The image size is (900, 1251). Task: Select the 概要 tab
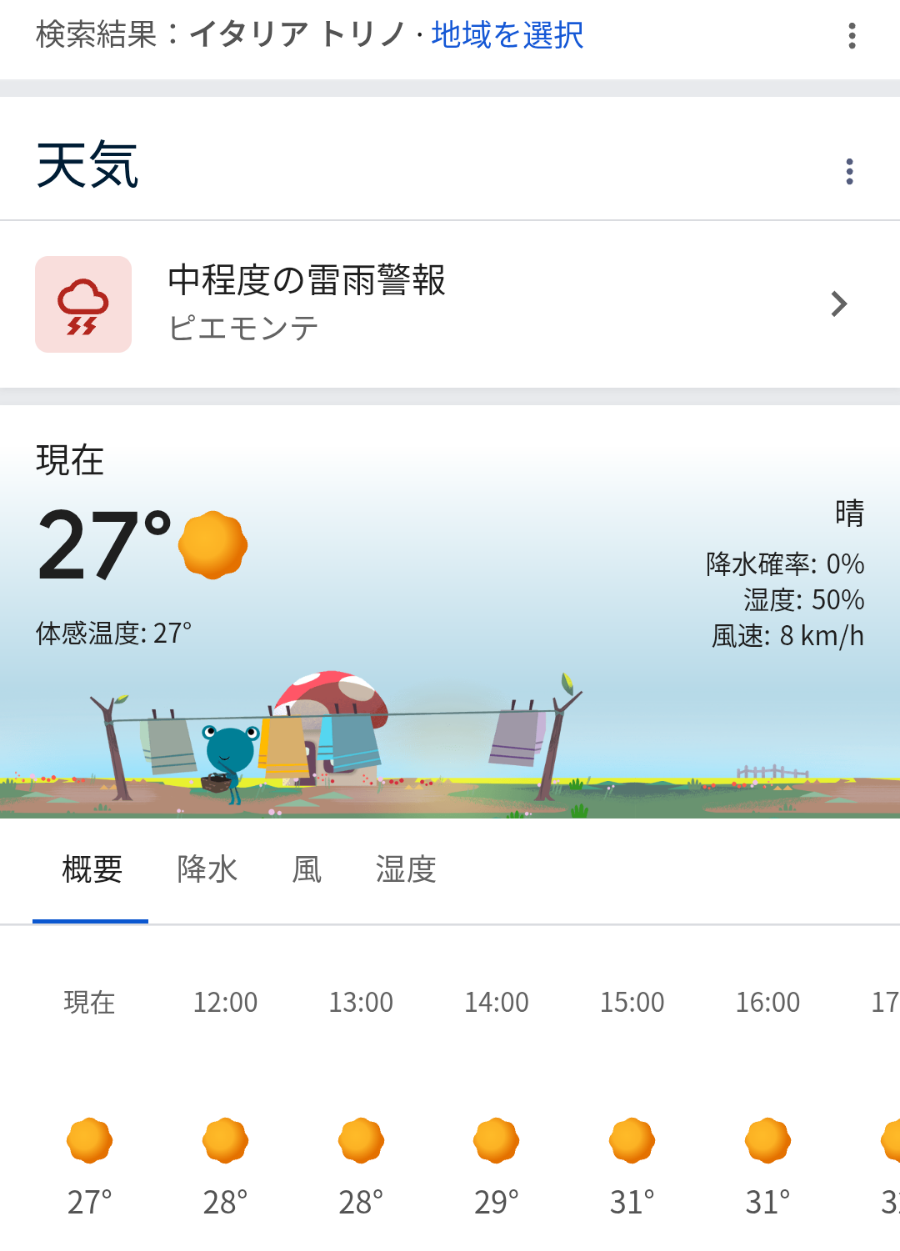[x=92, y=870]
